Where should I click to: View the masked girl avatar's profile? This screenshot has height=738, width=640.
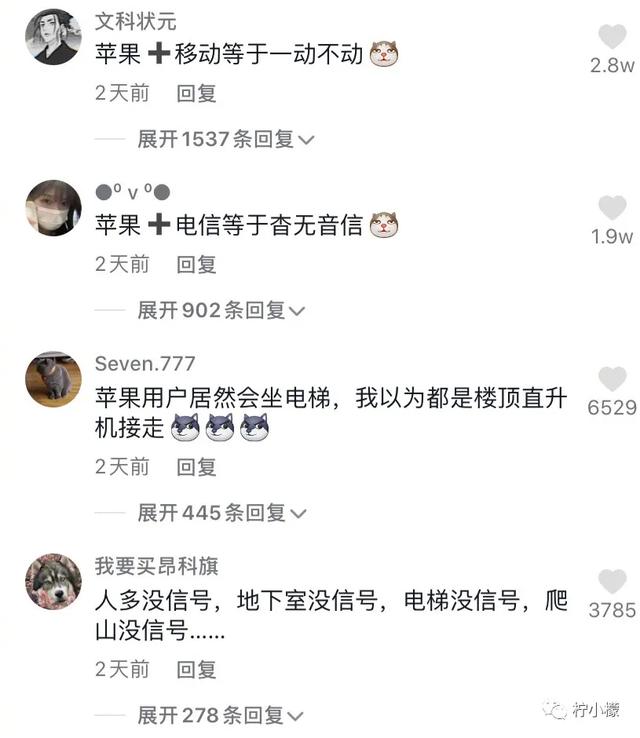tap(53, 208)
